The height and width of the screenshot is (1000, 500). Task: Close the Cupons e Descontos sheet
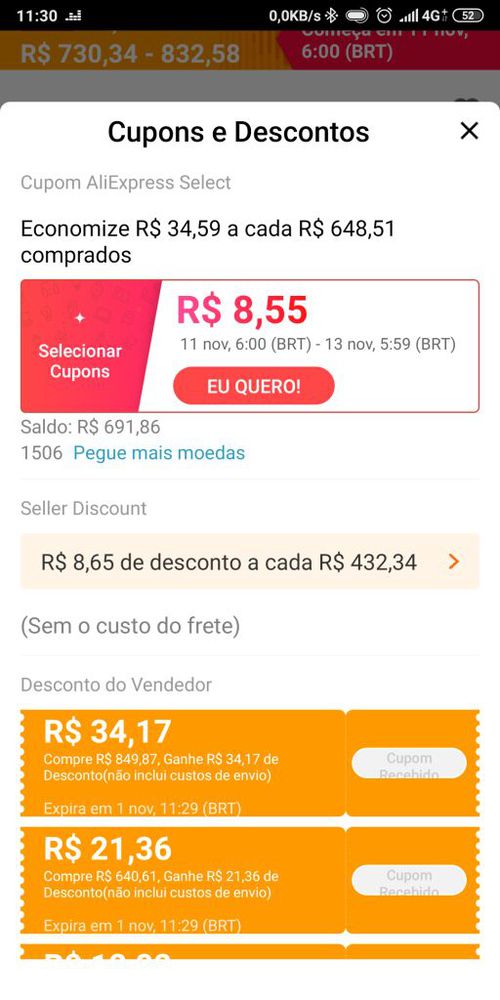pos(469,131)
